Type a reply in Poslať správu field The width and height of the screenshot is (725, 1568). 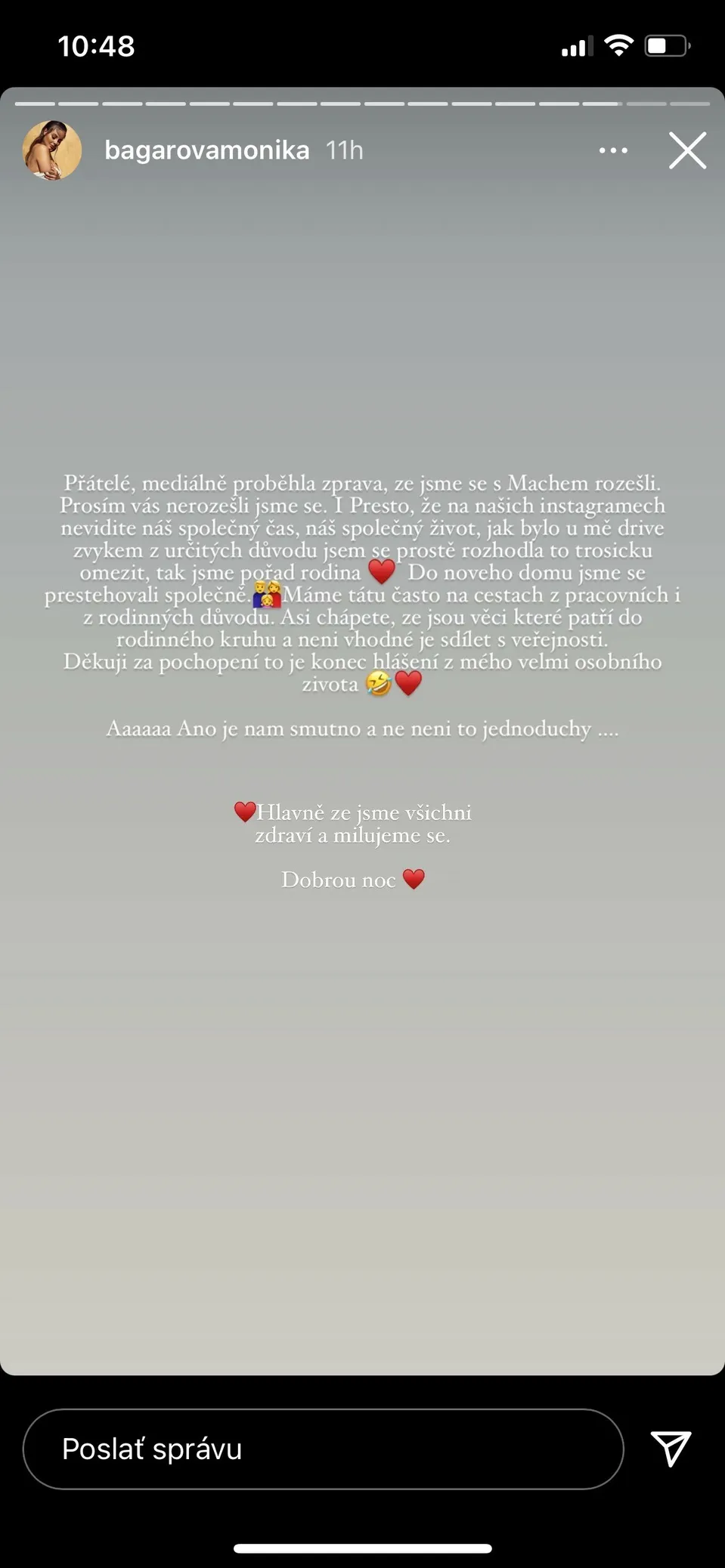(324, 1449)
